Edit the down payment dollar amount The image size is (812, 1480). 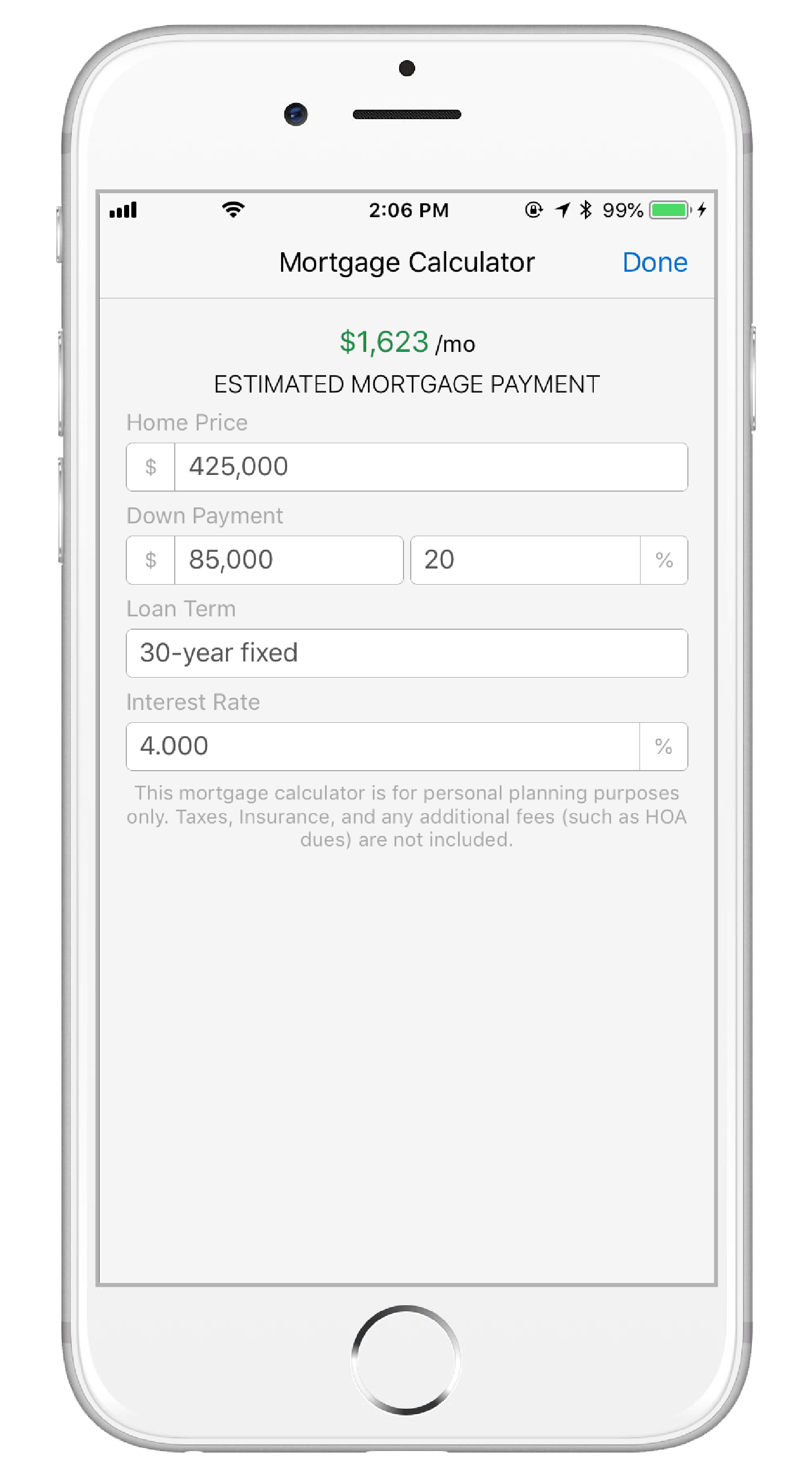pyautogui.click(x=287, y=560)
